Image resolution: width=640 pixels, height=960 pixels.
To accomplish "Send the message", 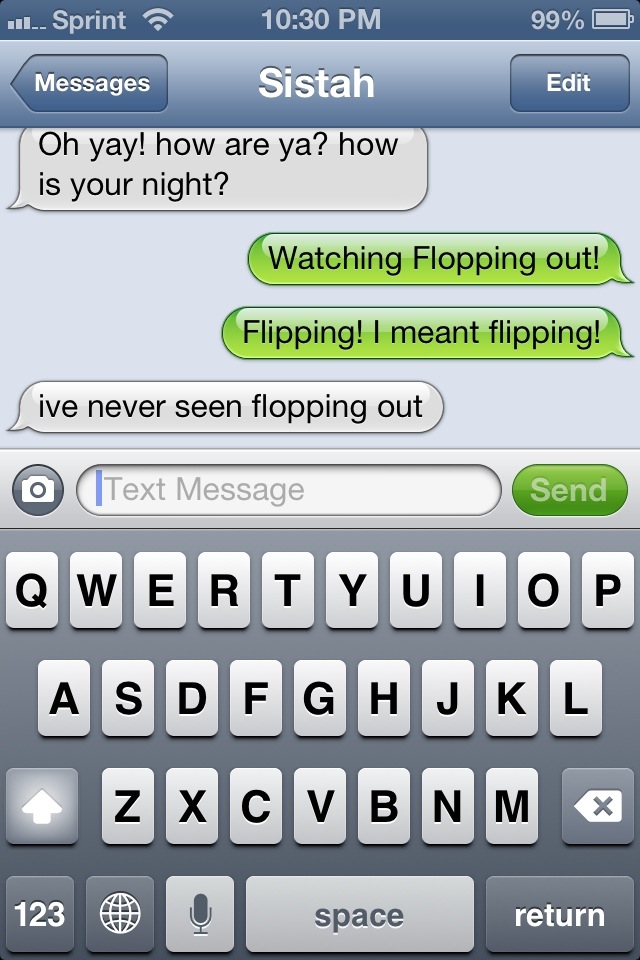I will [569, 490].
